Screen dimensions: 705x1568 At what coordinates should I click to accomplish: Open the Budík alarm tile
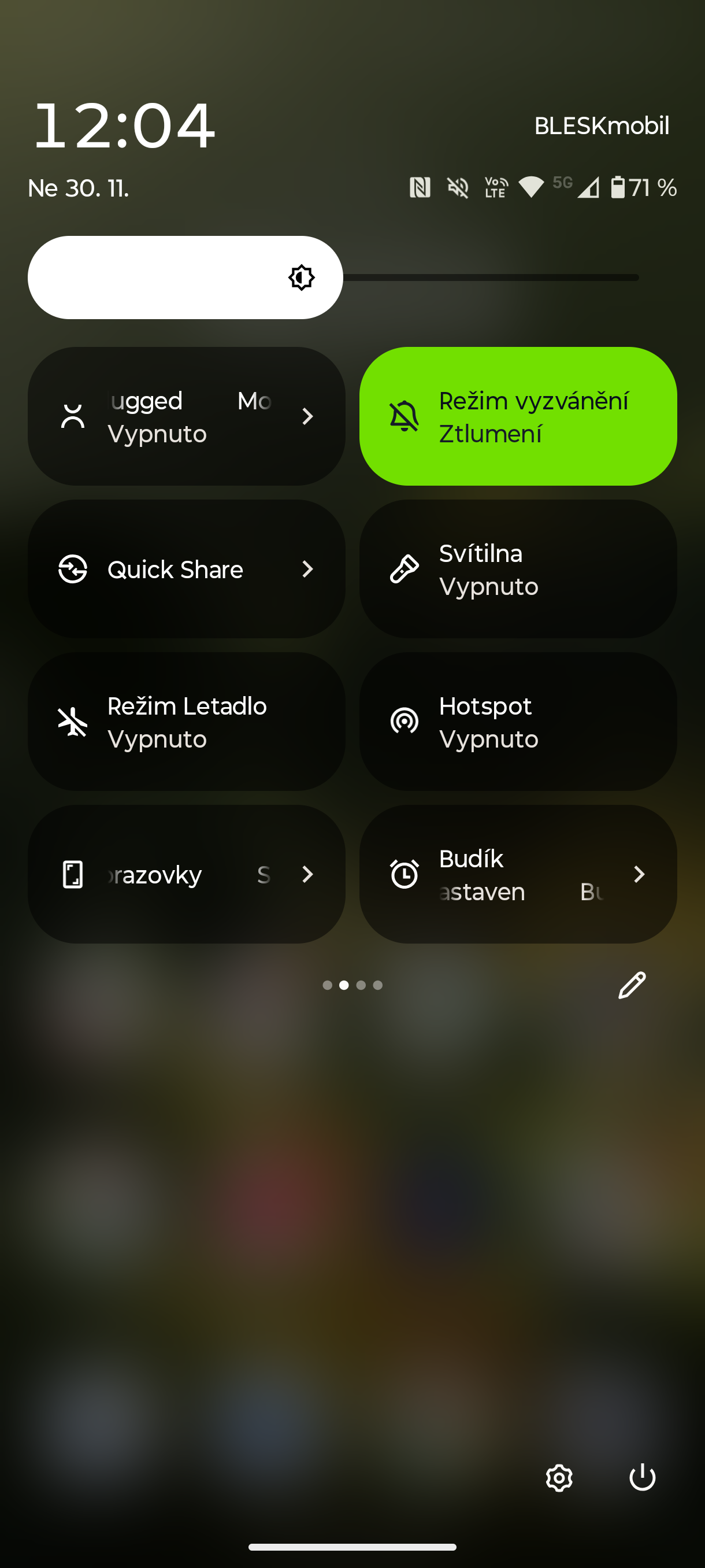coord(518,875)
